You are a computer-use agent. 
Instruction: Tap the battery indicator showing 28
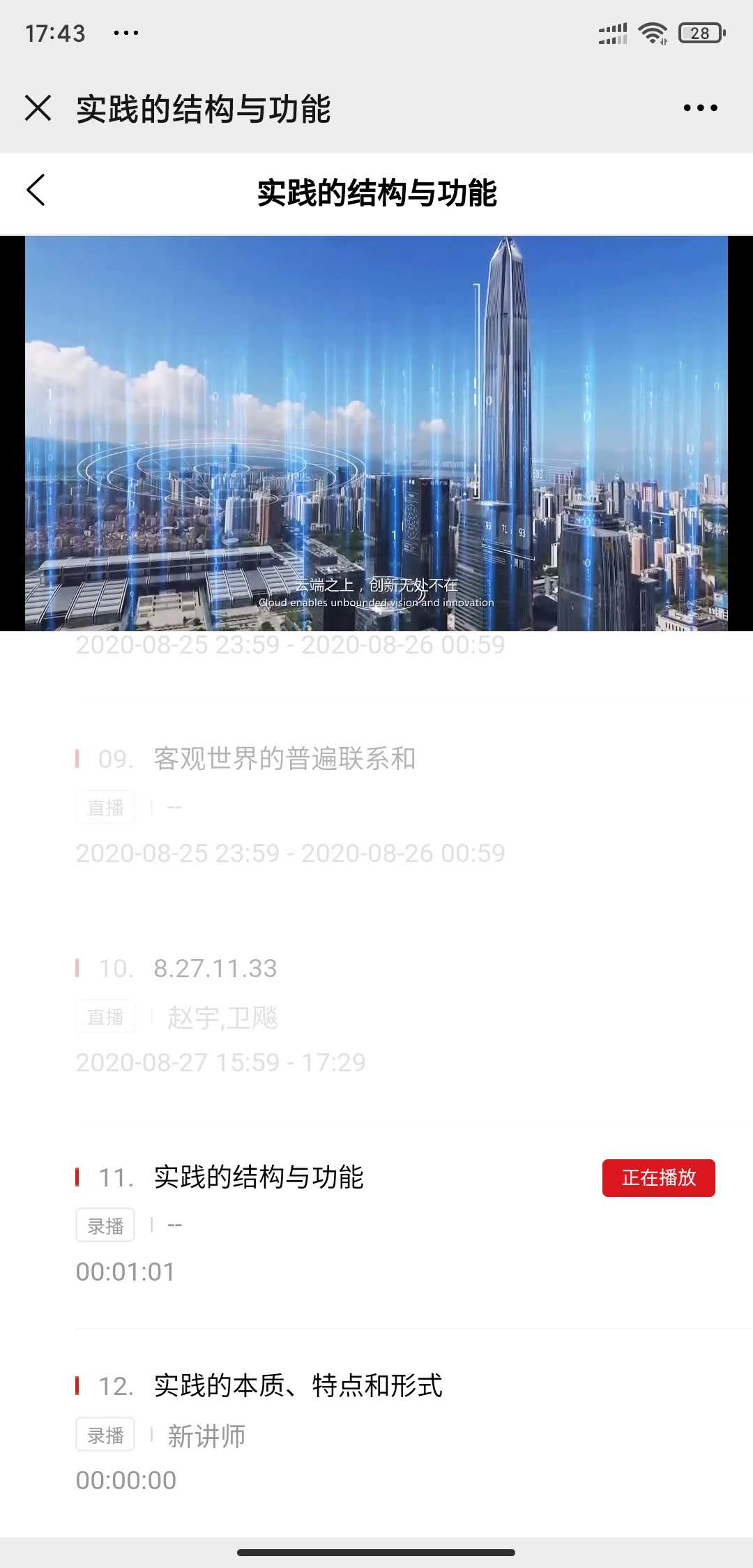(x=699, y=31)
